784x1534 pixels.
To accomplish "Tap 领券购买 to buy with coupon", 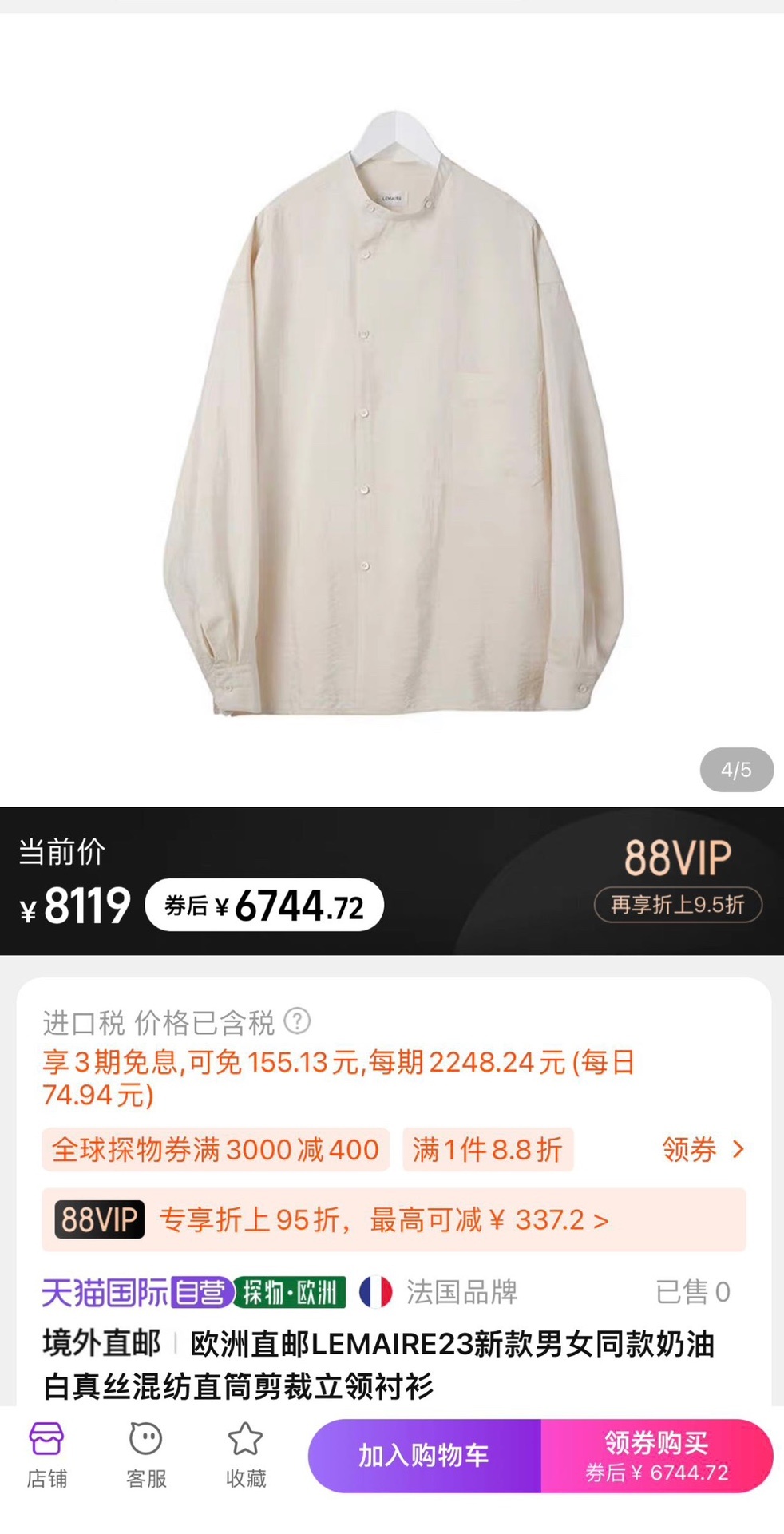I will tap(656, 1456).
